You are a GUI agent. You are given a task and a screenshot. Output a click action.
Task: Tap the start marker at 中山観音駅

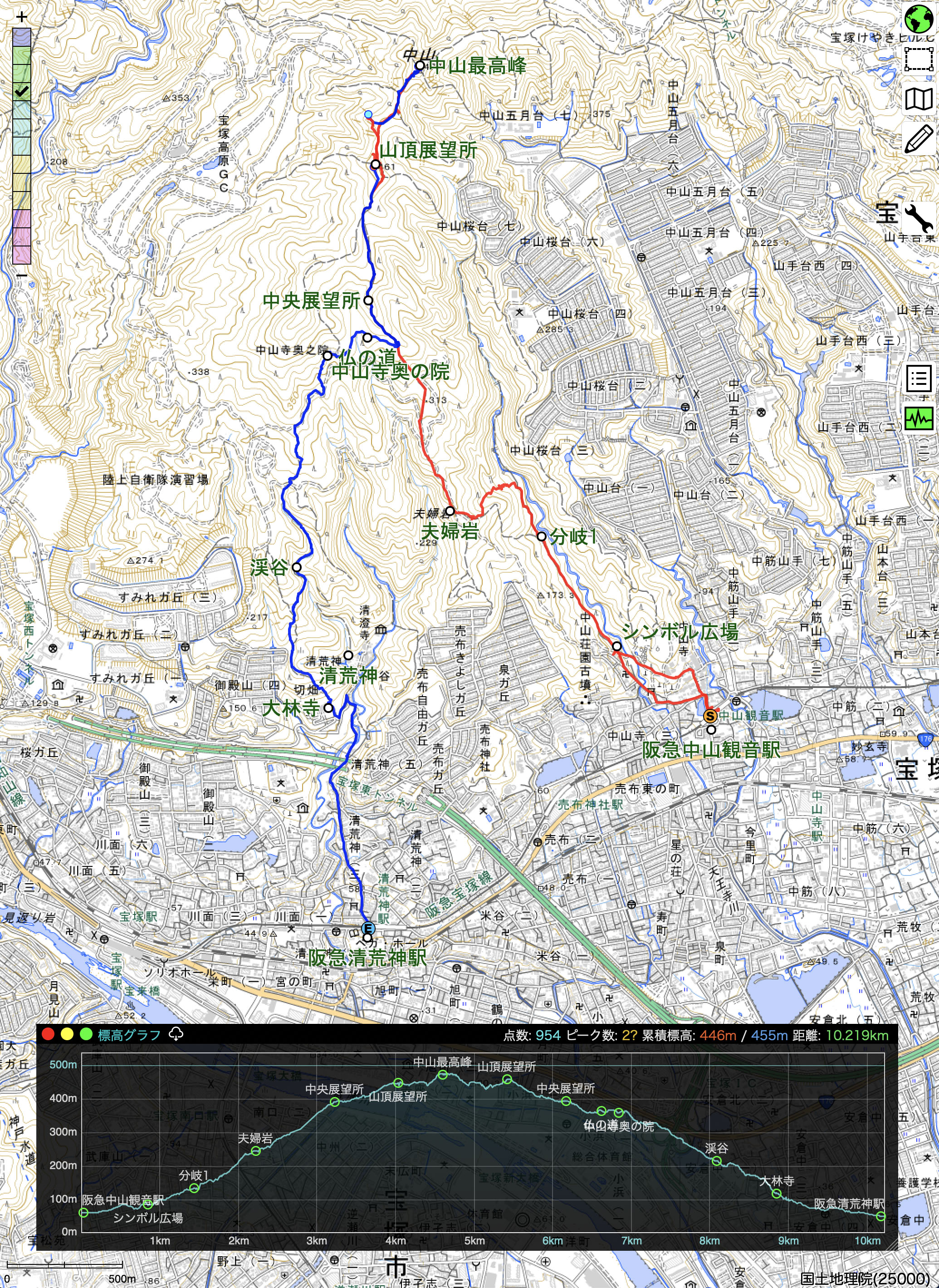pos(709,715)
